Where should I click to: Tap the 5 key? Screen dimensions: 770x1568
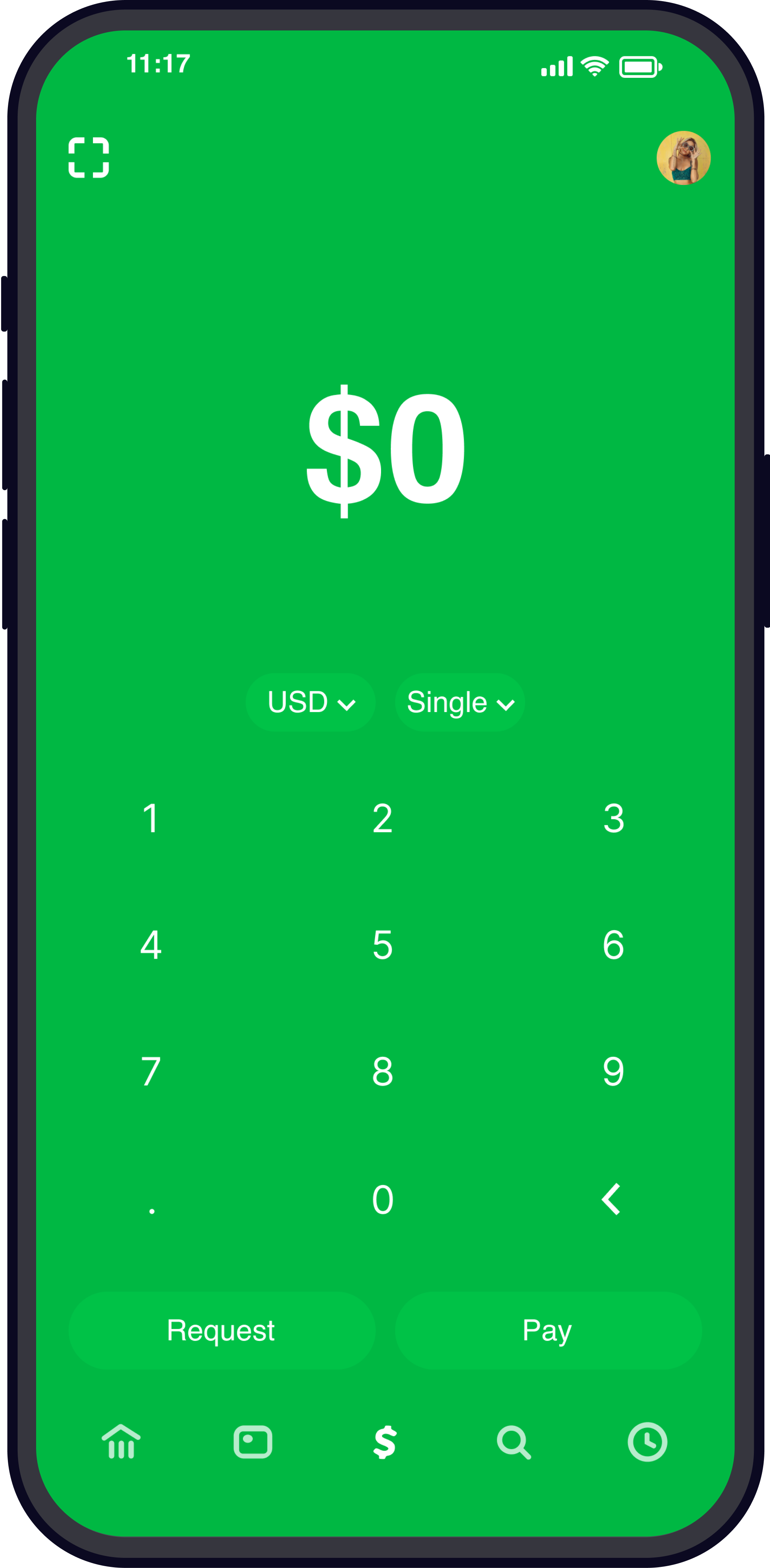[383, 945]
